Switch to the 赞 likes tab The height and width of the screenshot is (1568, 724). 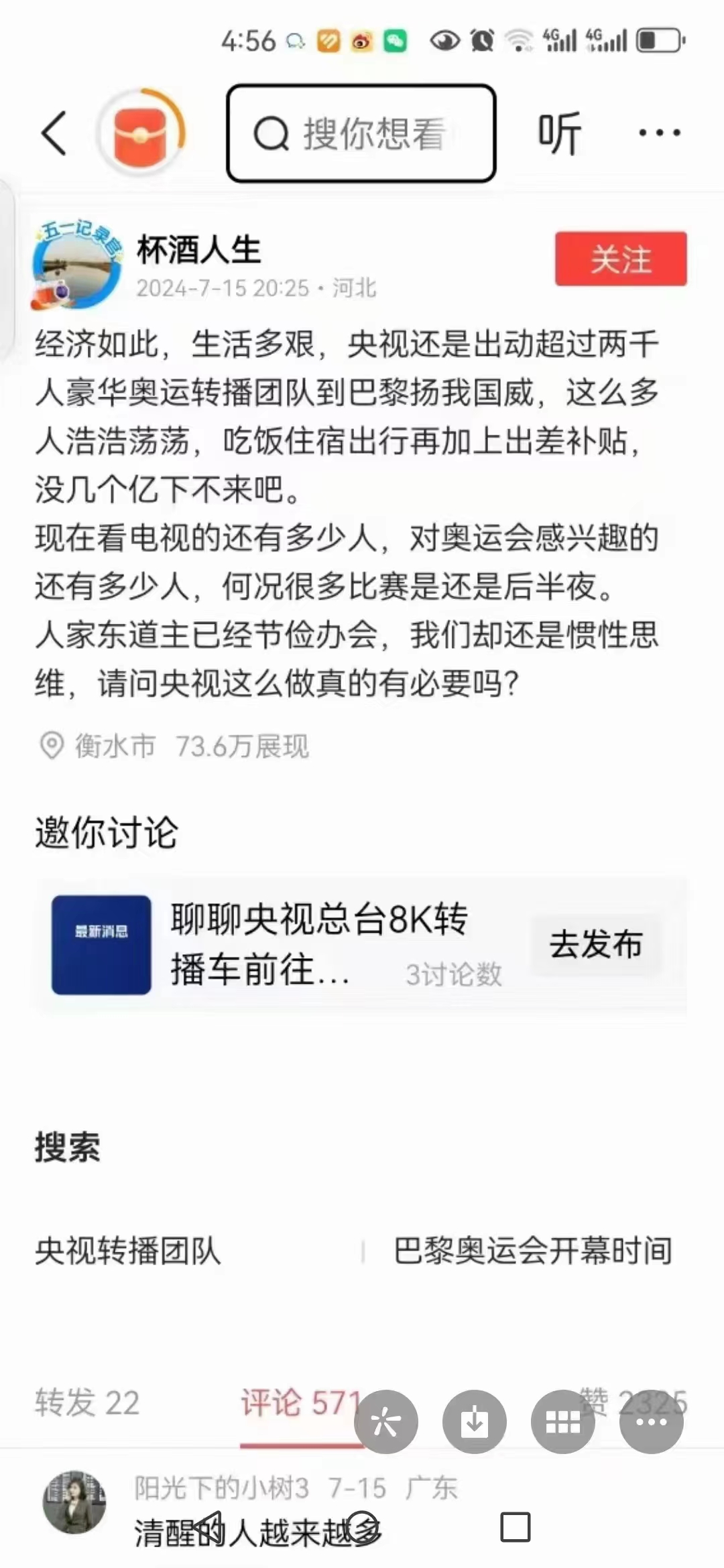click(633, 1402)
